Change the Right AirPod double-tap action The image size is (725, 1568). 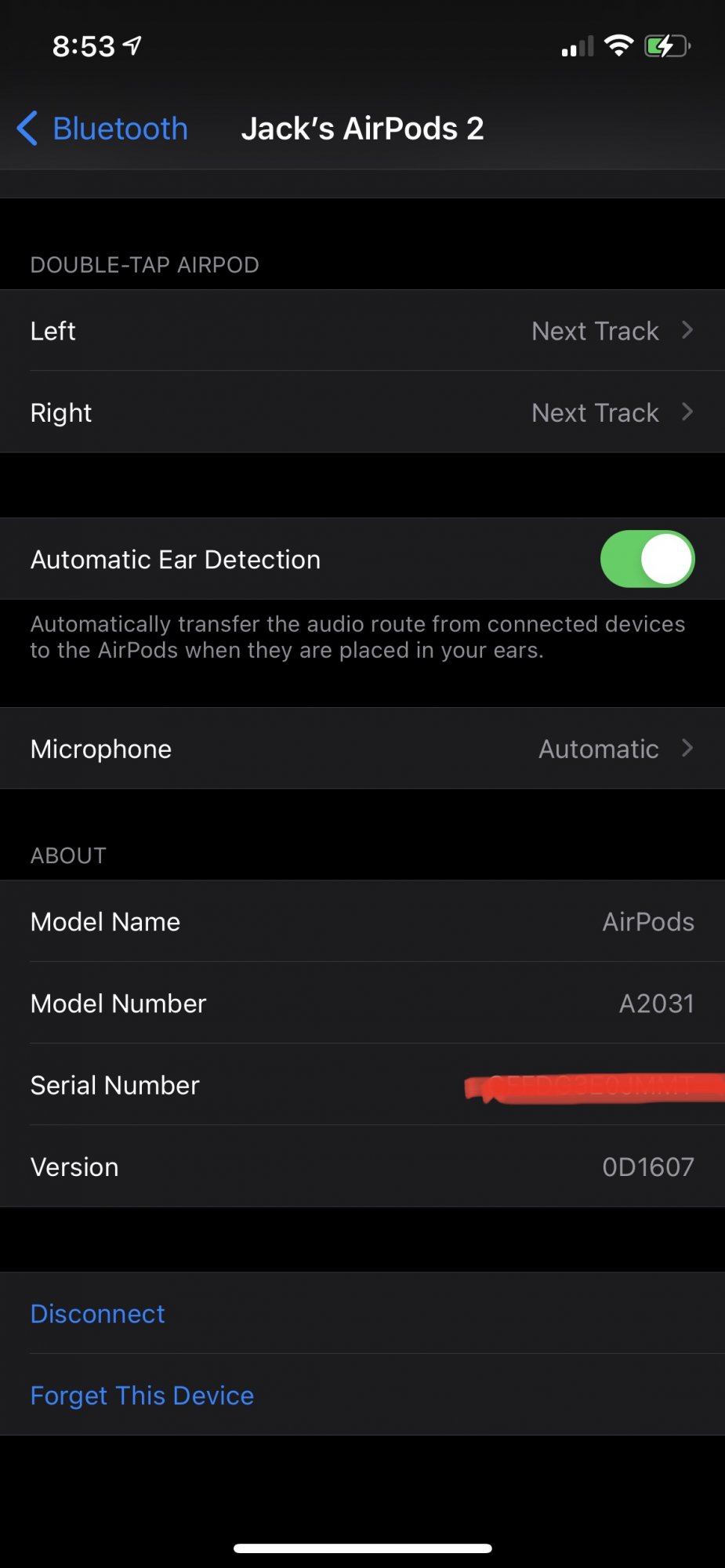click(362, 412)
